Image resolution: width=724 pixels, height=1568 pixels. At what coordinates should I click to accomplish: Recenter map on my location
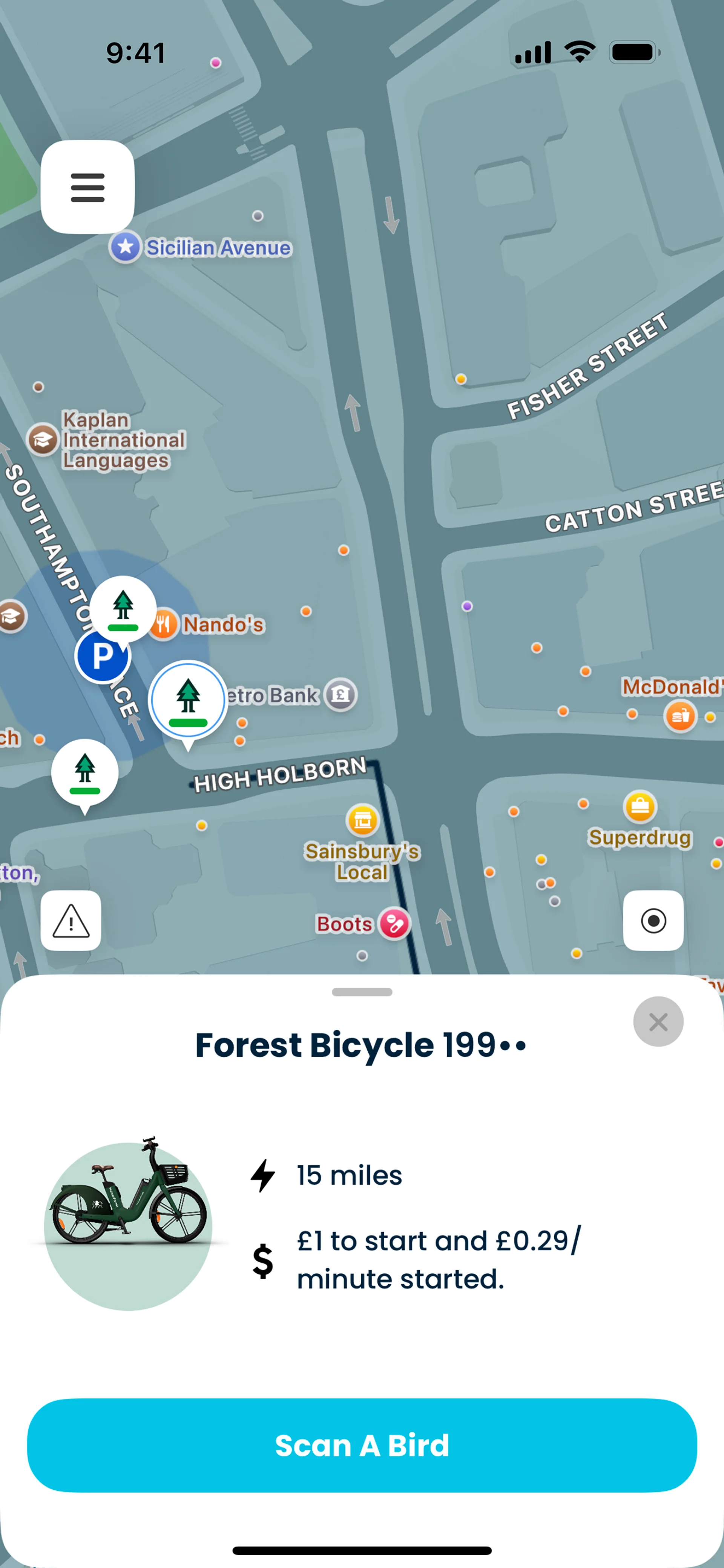point(653,920)
